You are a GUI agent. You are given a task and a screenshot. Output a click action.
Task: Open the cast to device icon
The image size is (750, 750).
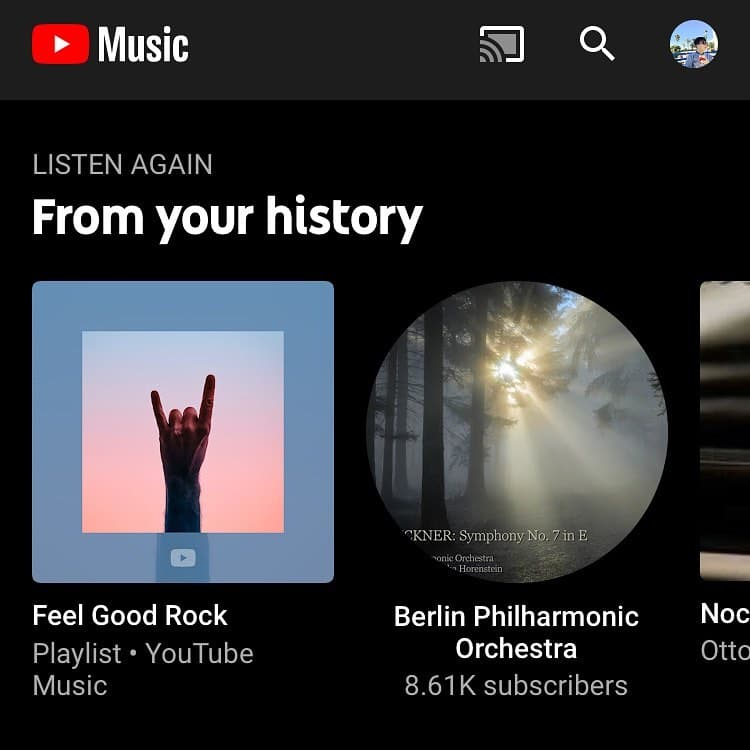point(501,45)
